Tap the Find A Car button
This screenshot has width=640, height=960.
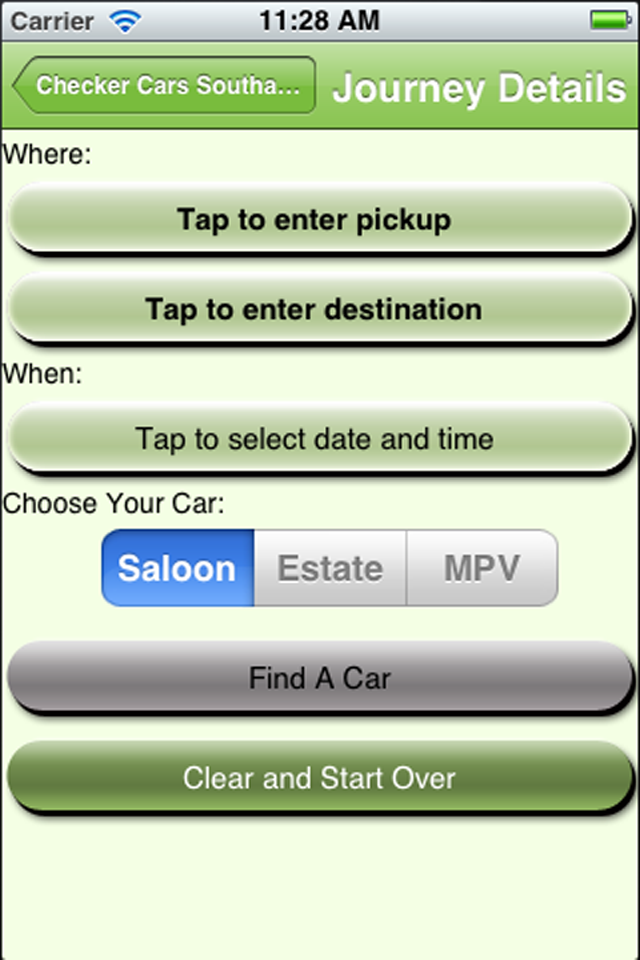[320, 678]
